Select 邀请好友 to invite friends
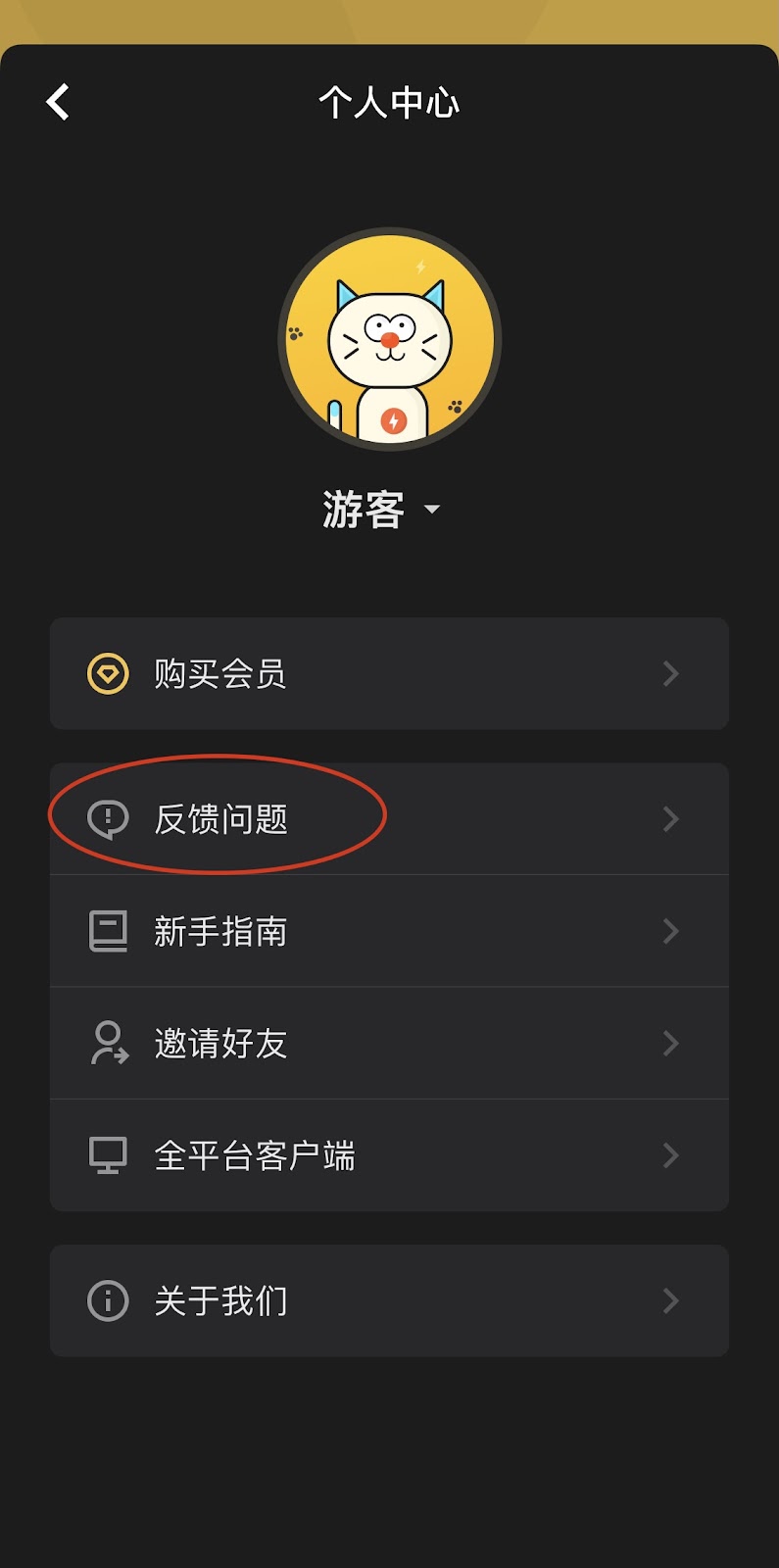 [x=389, y=1044]
